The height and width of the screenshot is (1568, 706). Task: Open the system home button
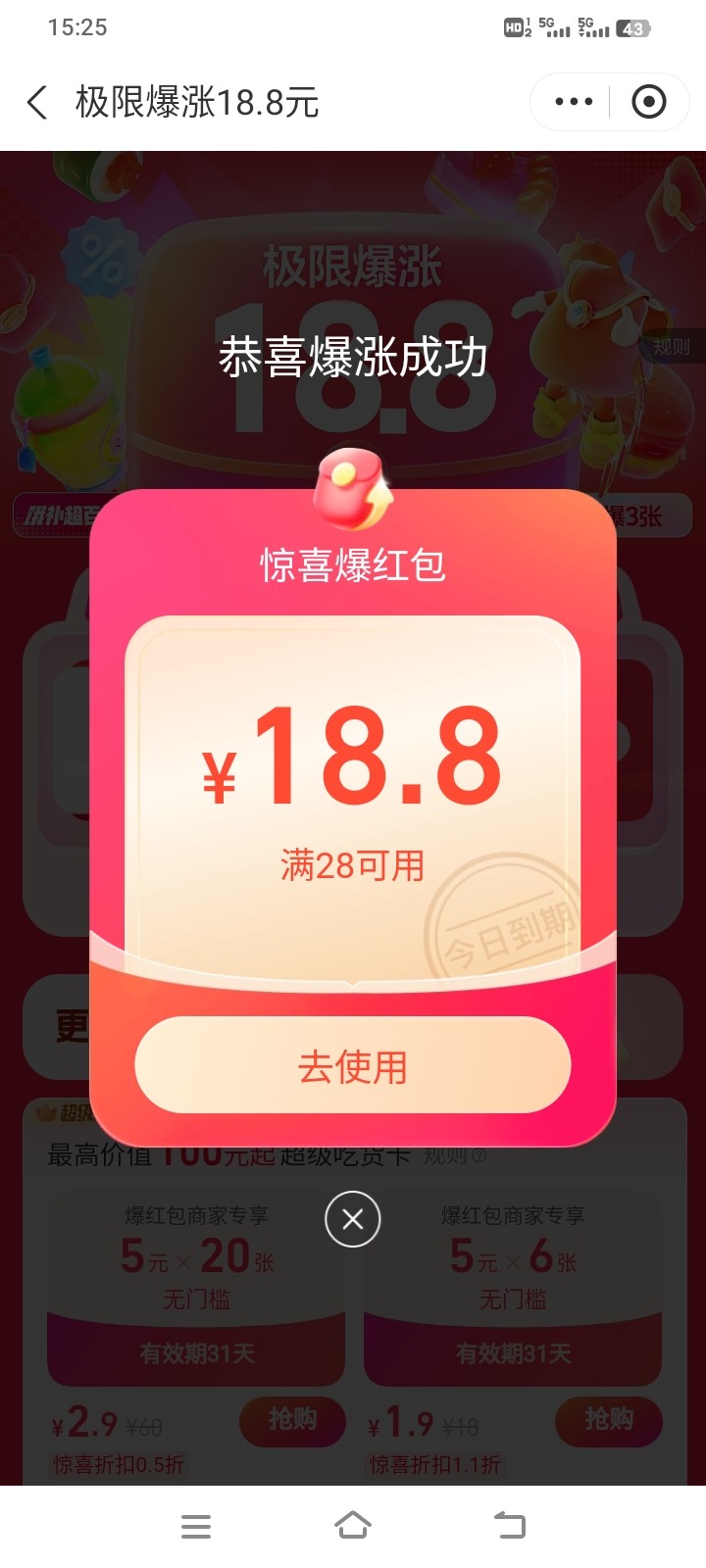point(352,1526)
